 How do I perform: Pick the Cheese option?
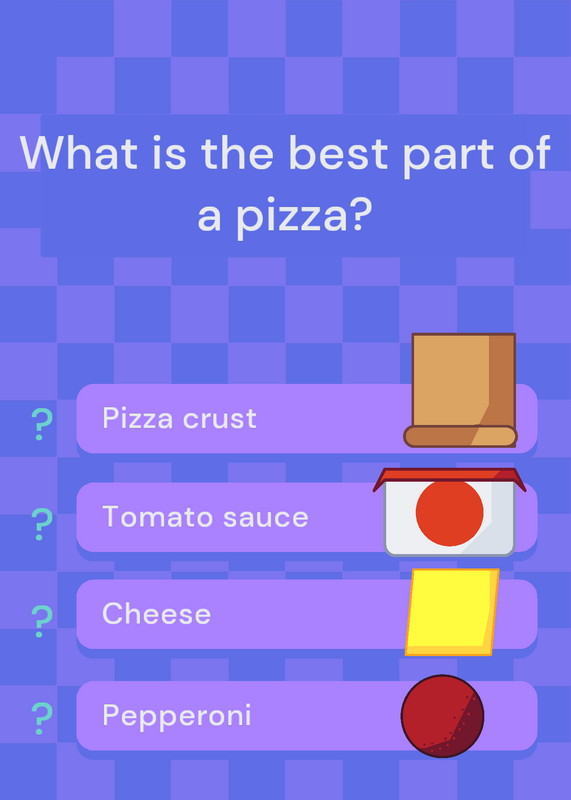pos(307,614)
